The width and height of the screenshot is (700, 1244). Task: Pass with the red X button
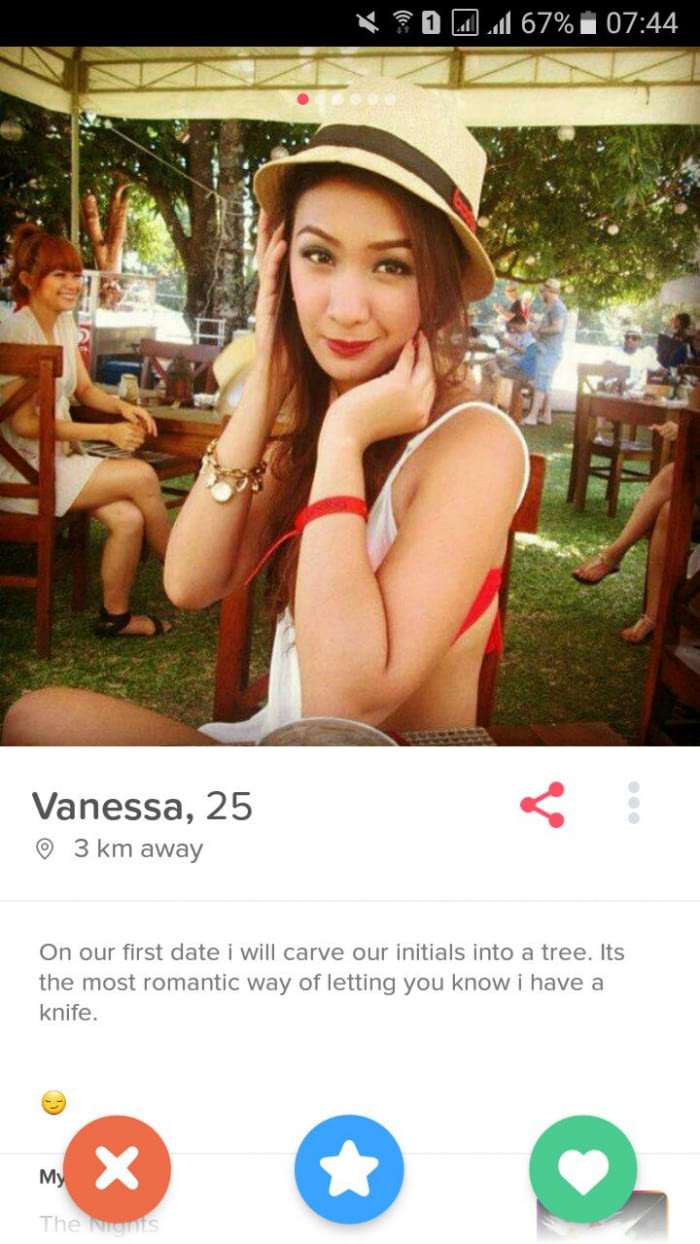[x=117, y=1169]
